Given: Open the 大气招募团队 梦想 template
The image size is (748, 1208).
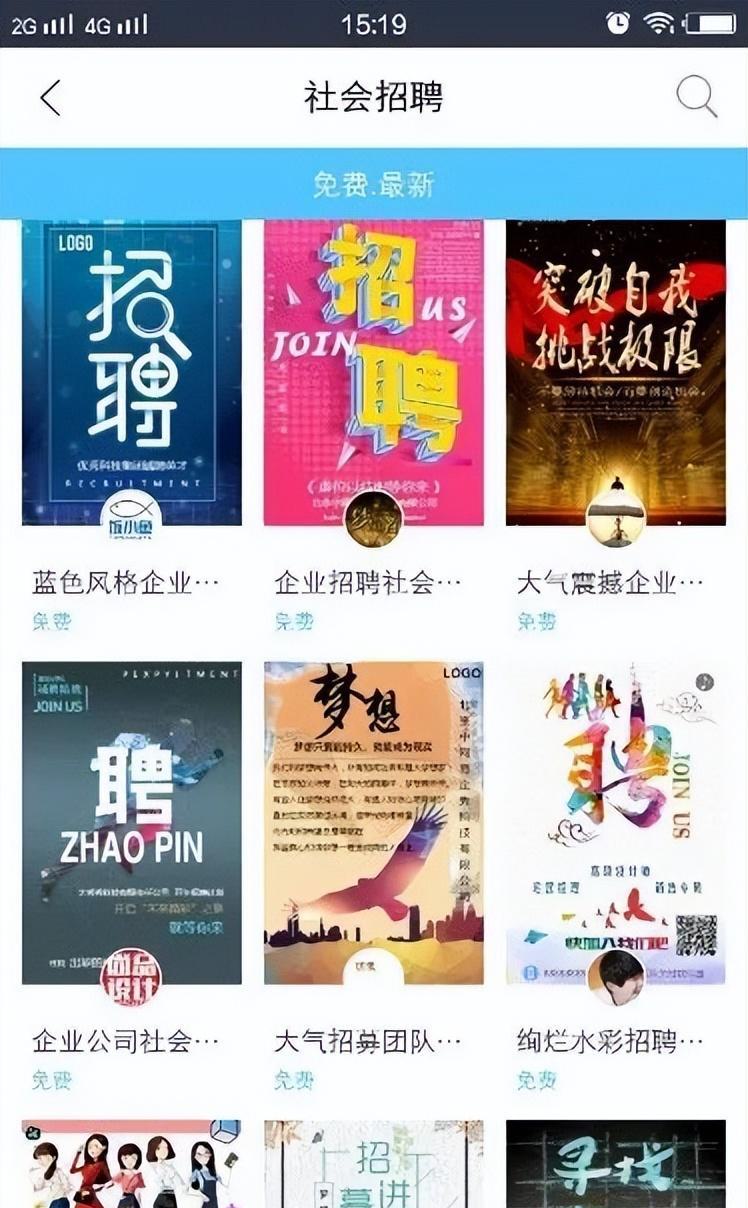Looking at the screenshot, I should coord(374,823).
